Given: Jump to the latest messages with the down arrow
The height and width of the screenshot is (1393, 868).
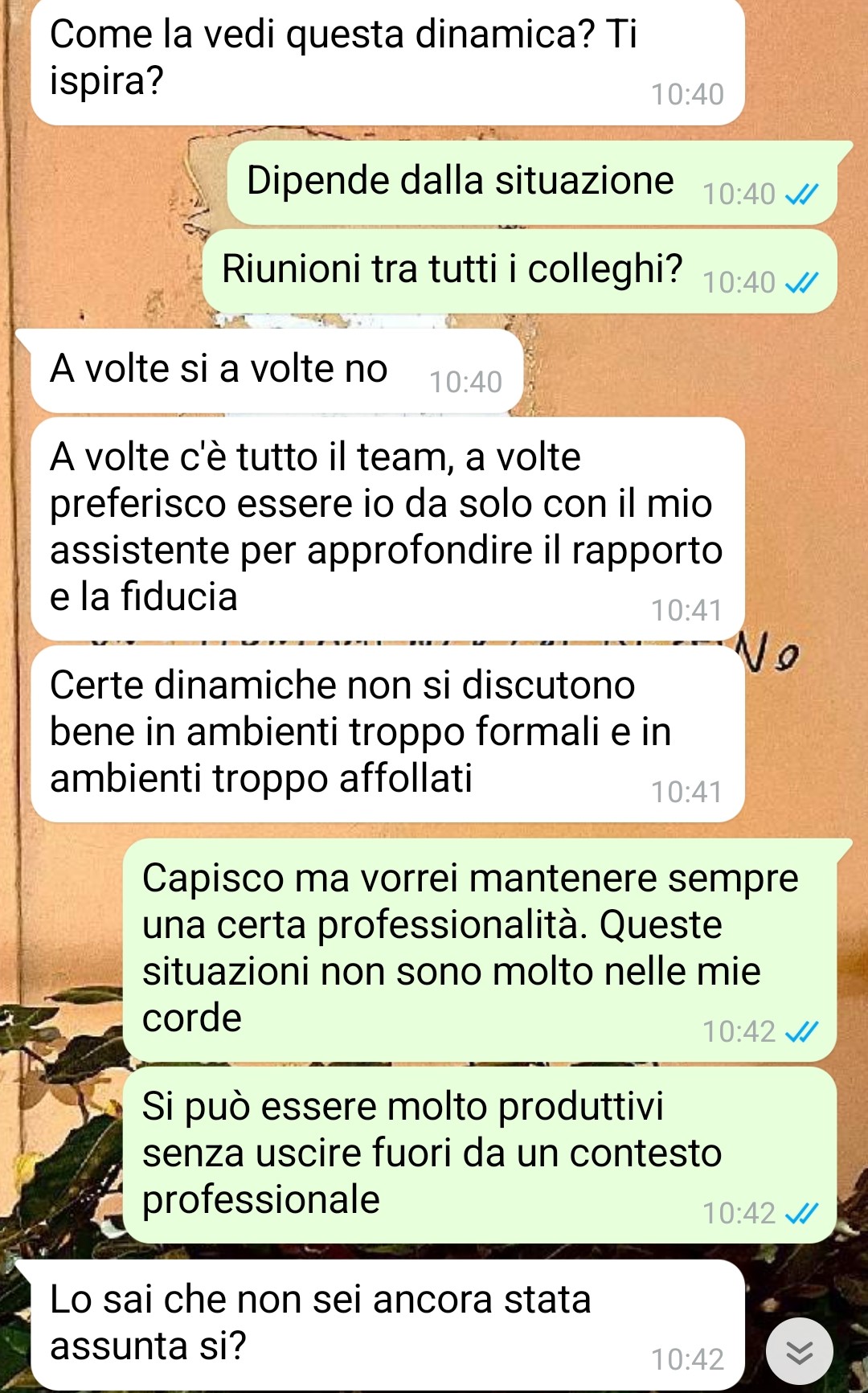Looking at the screenshot, I should [799, 1351].
